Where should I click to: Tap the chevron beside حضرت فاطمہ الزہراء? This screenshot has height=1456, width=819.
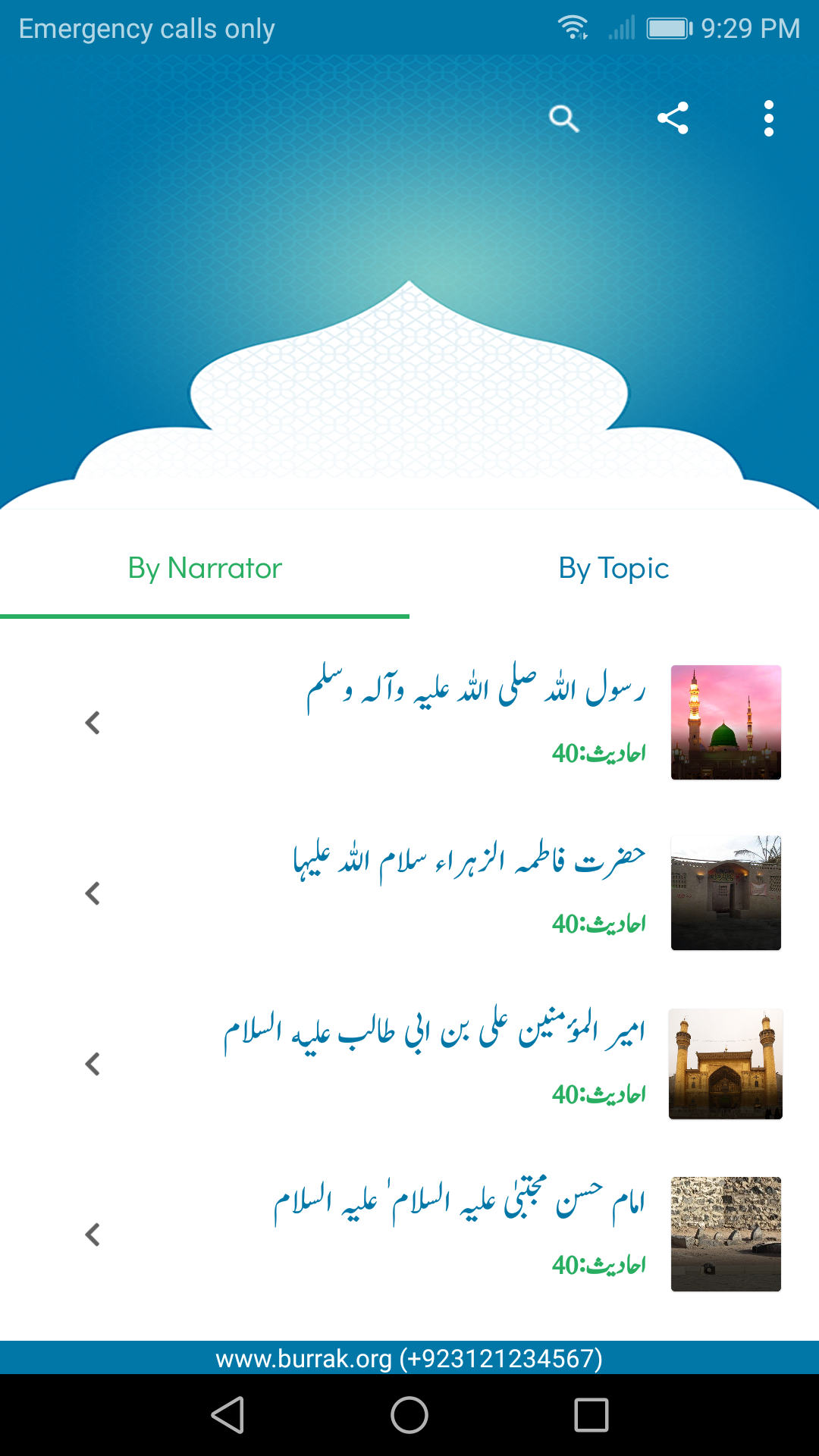tap(93, 893)
